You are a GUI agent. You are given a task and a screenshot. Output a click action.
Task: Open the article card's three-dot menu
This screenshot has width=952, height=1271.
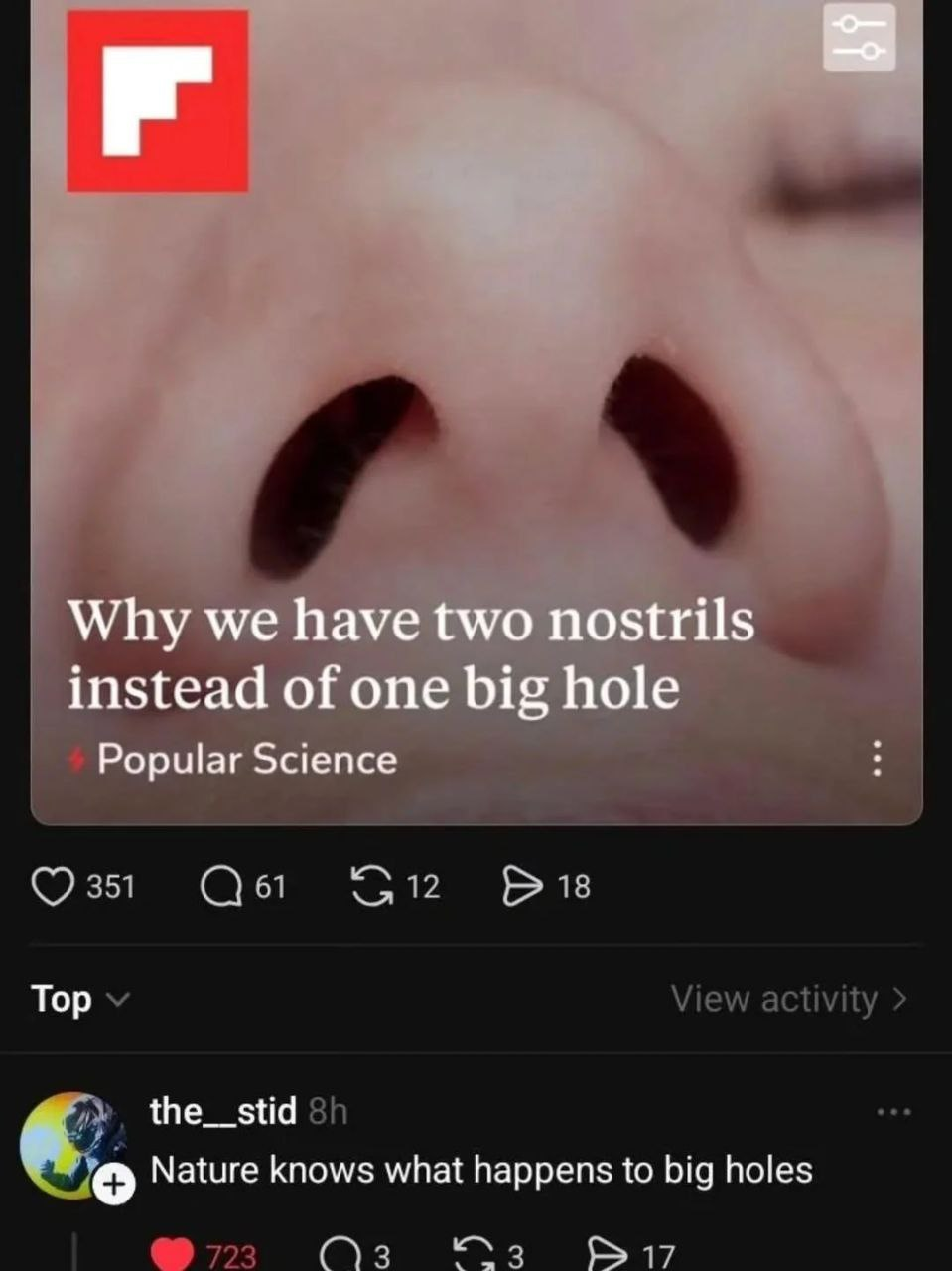coord(876,759)
